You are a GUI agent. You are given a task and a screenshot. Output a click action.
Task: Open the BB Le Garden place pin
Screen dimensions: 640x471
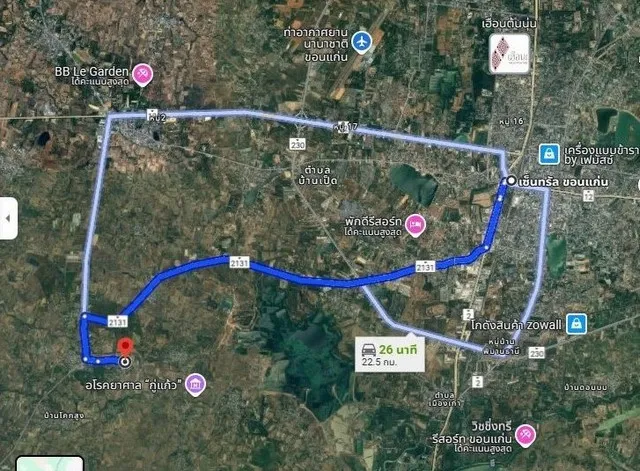143,73
